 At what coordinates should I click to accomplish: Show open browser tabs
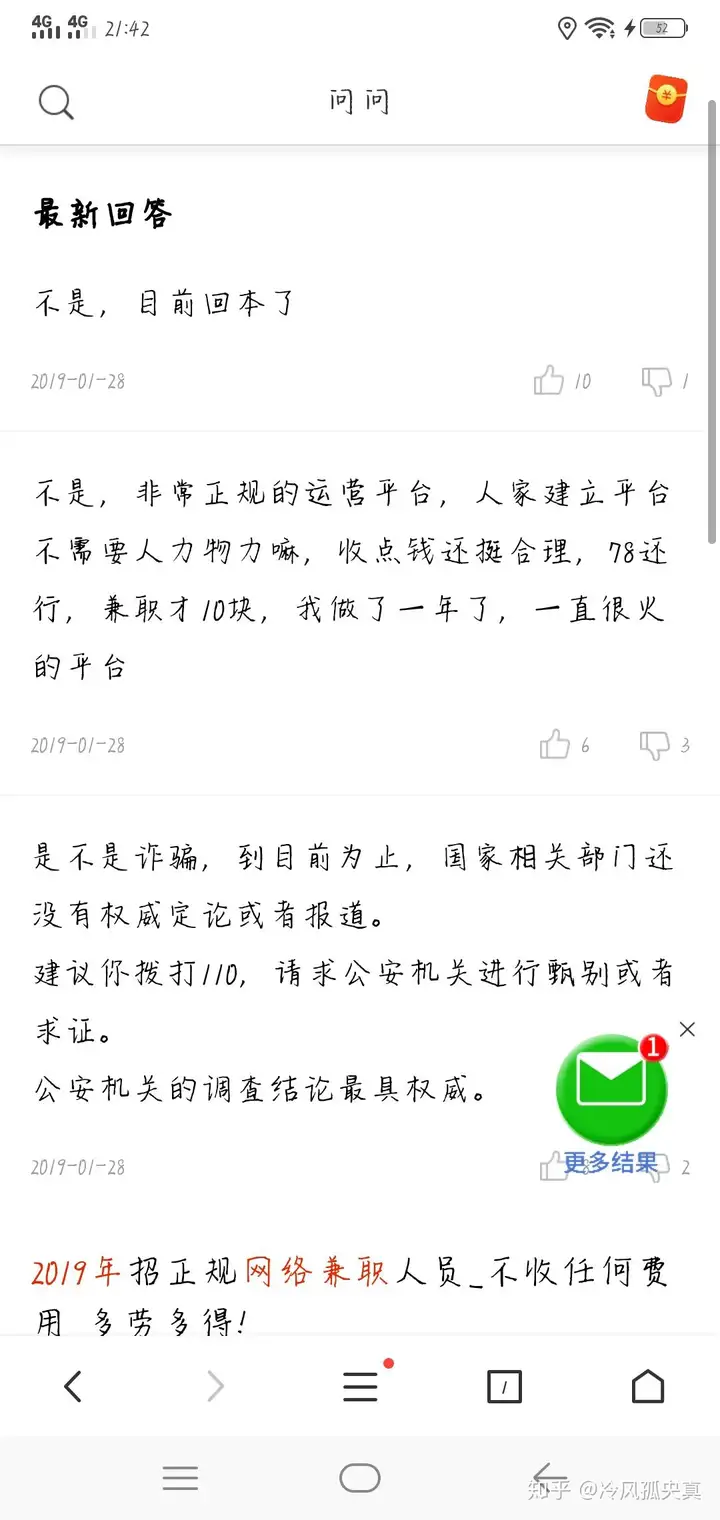pyautogui.click(x=504, y=1386)
